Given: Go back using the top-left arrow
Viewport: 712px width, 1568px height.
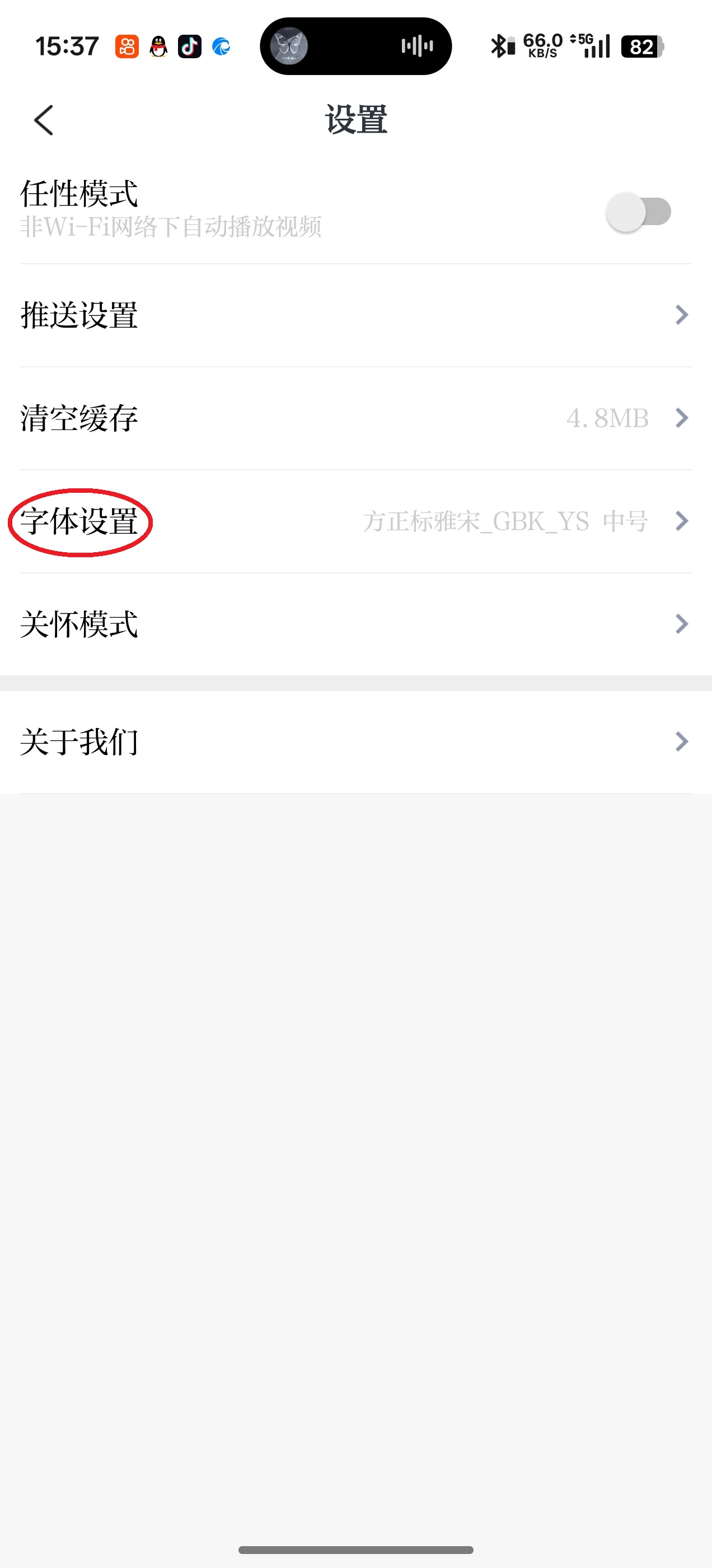Looking at the screenshot, I should click(44, 120).
